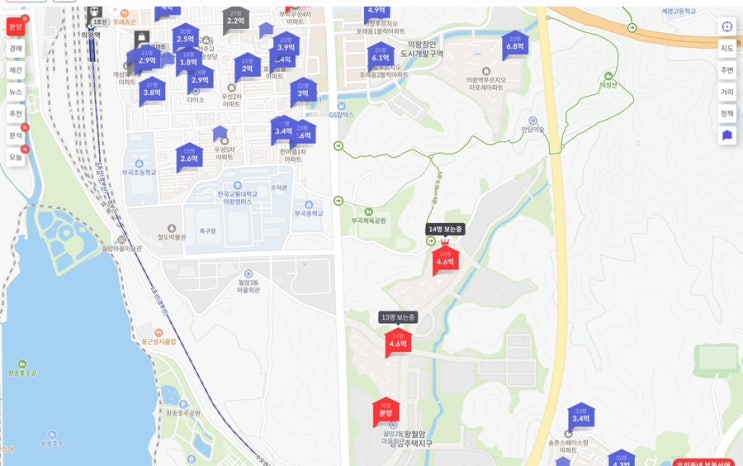The width and height of the screenshot is (743, 466).
Task: Select the 분양 button in left sidebar
Action: tap(15, 27)
